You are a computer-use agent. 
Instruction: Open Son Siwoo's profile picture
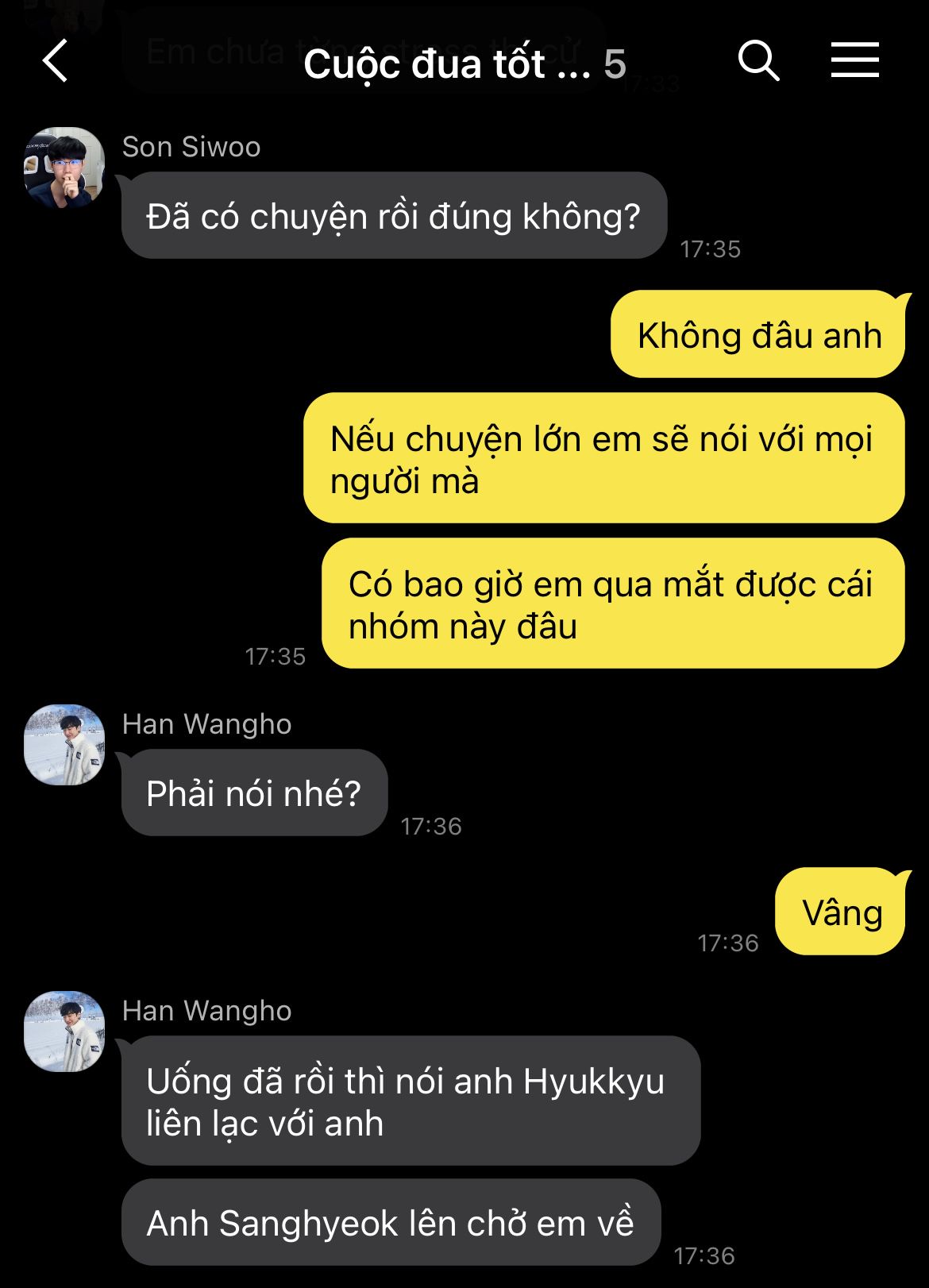pyautogui.click(x=64, y=168)
